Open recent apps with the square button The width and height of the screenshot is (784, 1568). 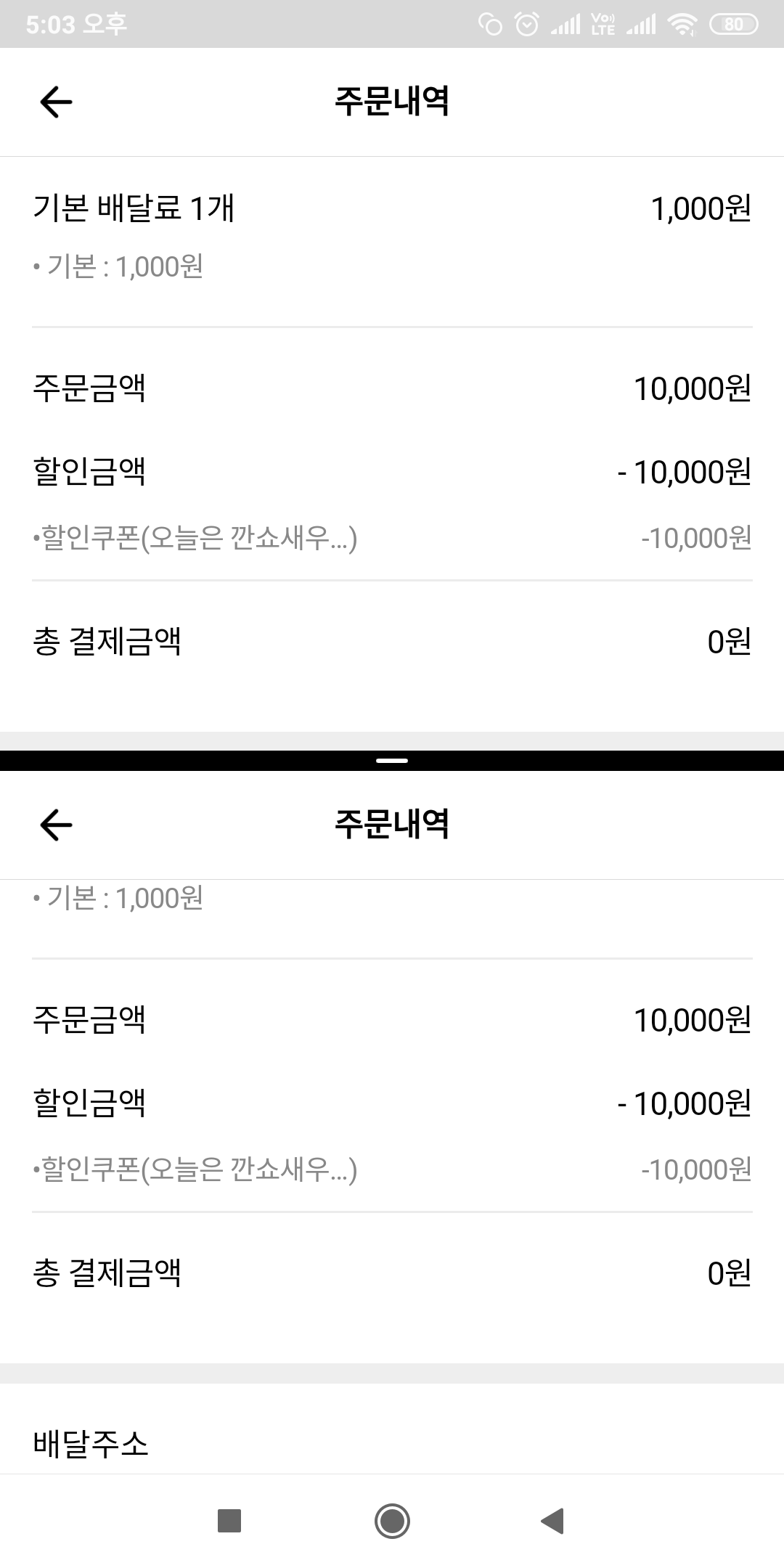229,1520
